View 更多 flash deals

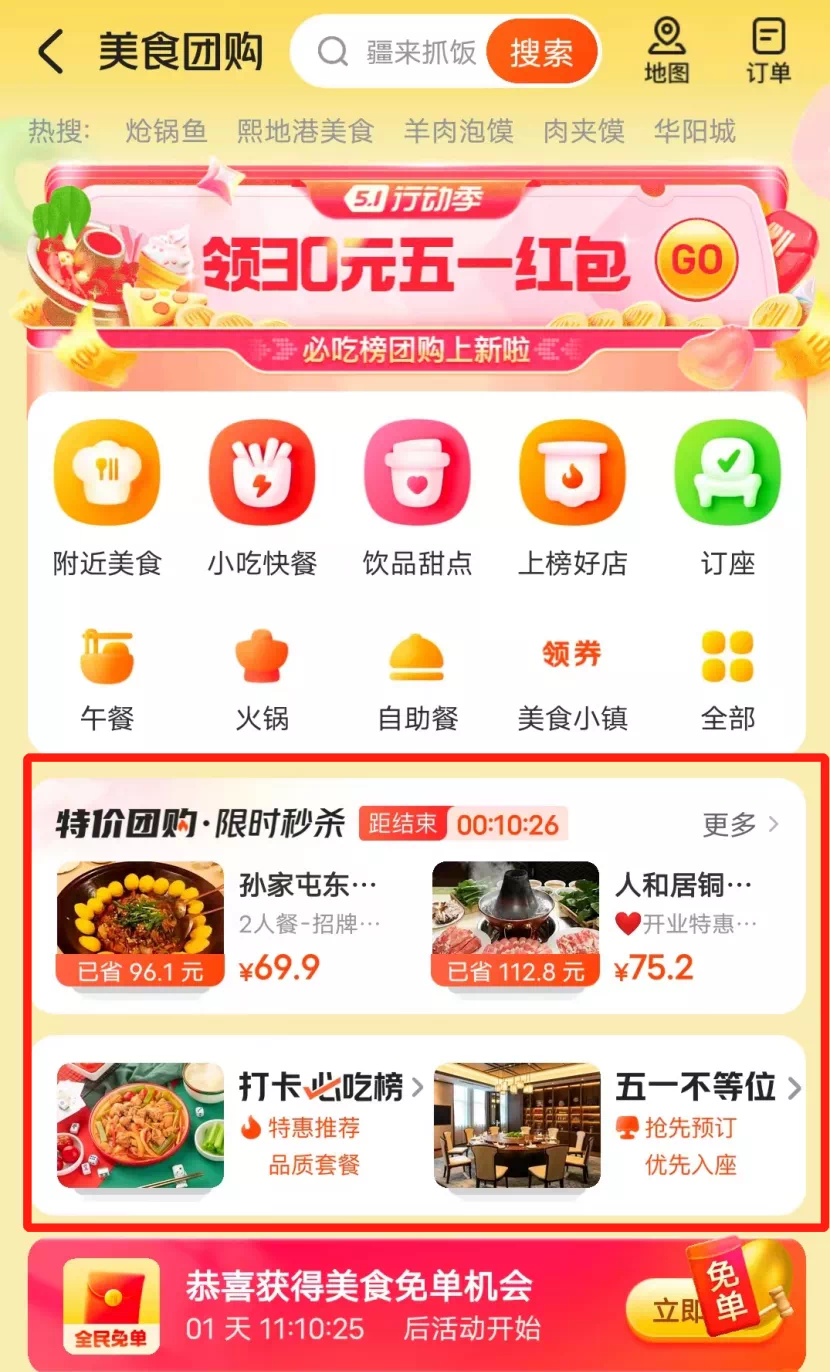740,824
